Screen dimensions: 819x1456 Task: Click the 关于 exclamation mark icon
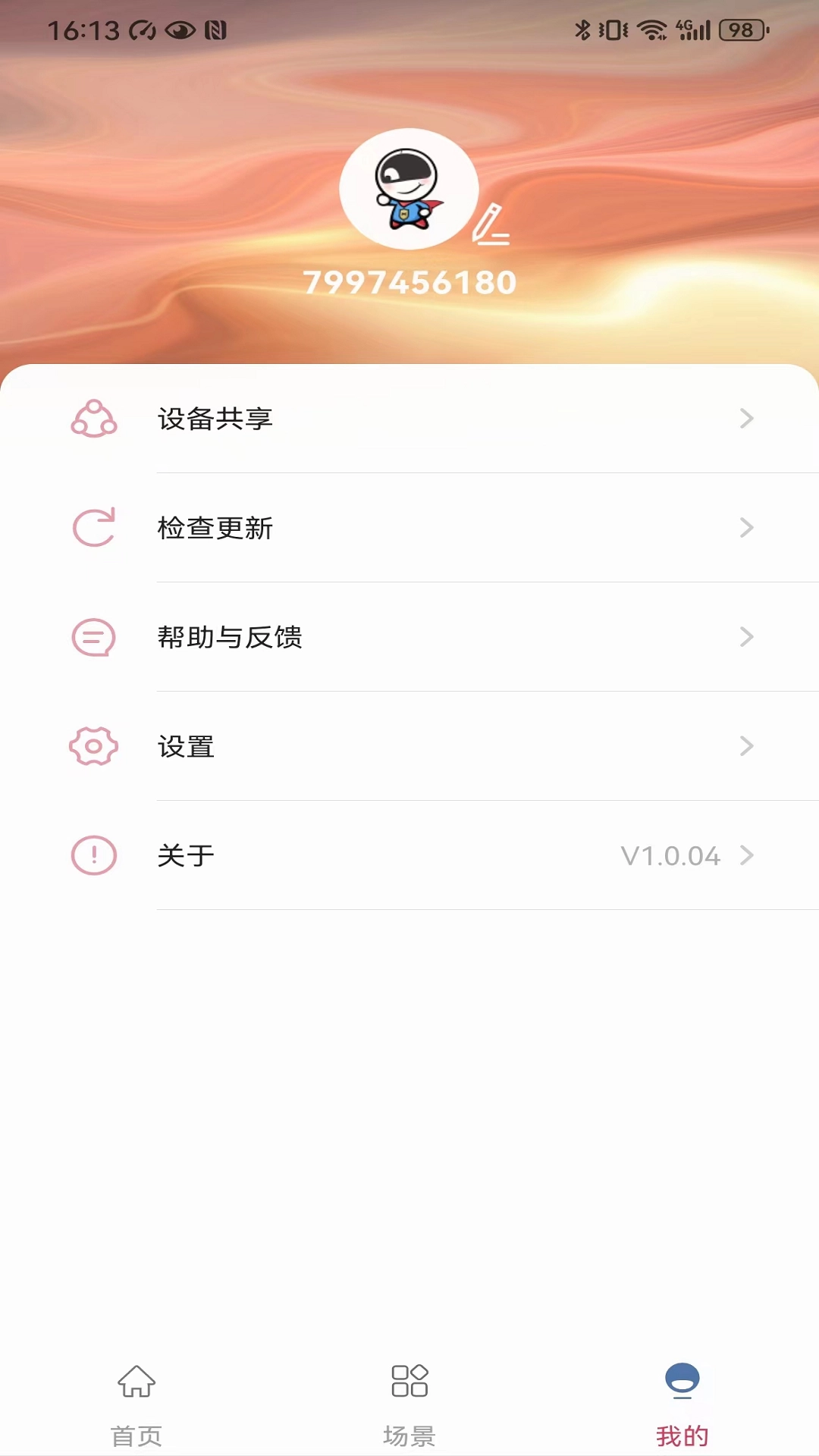tap(93, 856)
